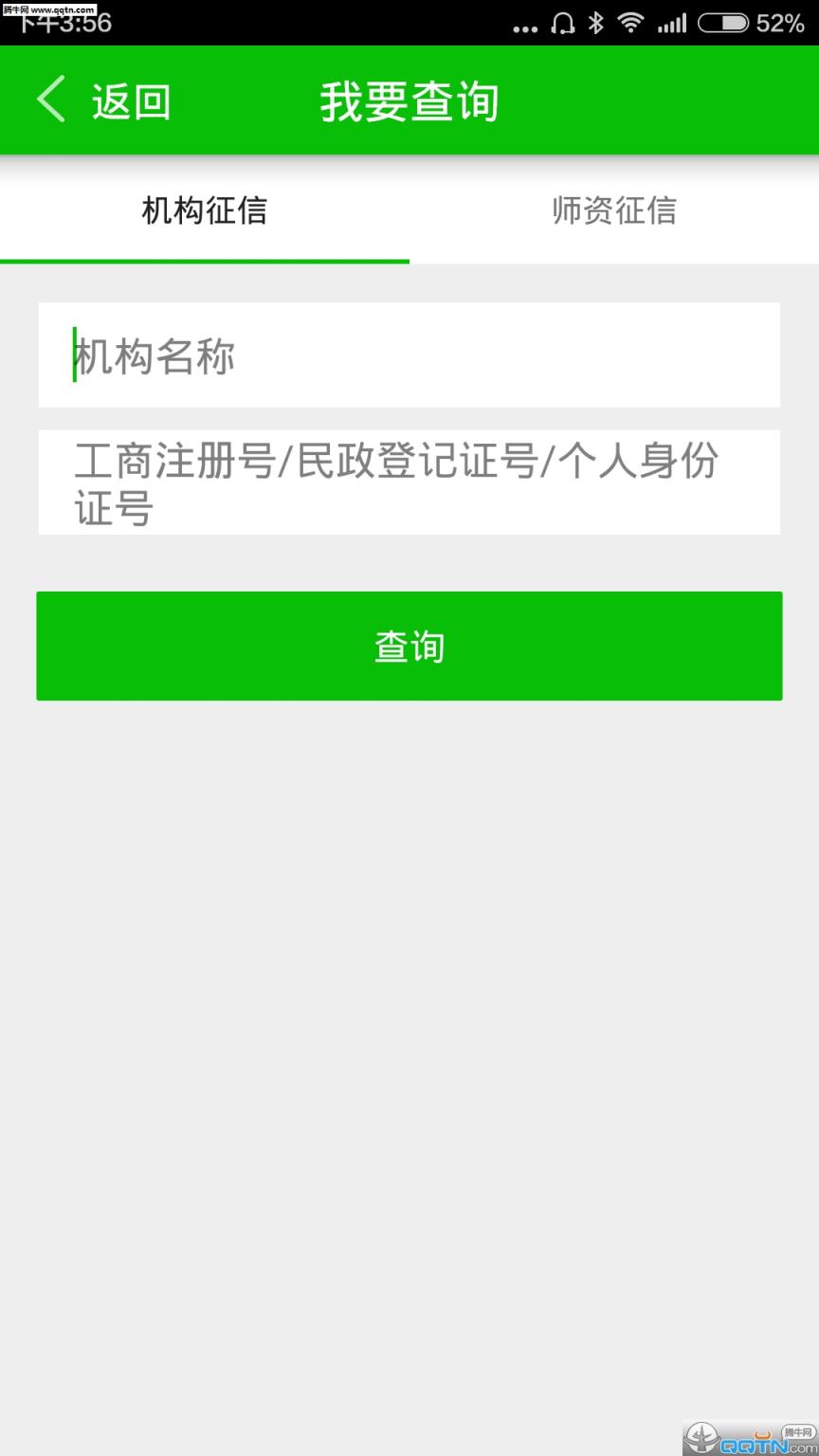The image size is (819, 1456).
Task: Click the back arrow in the green header
Action: (x=49, y=100)
